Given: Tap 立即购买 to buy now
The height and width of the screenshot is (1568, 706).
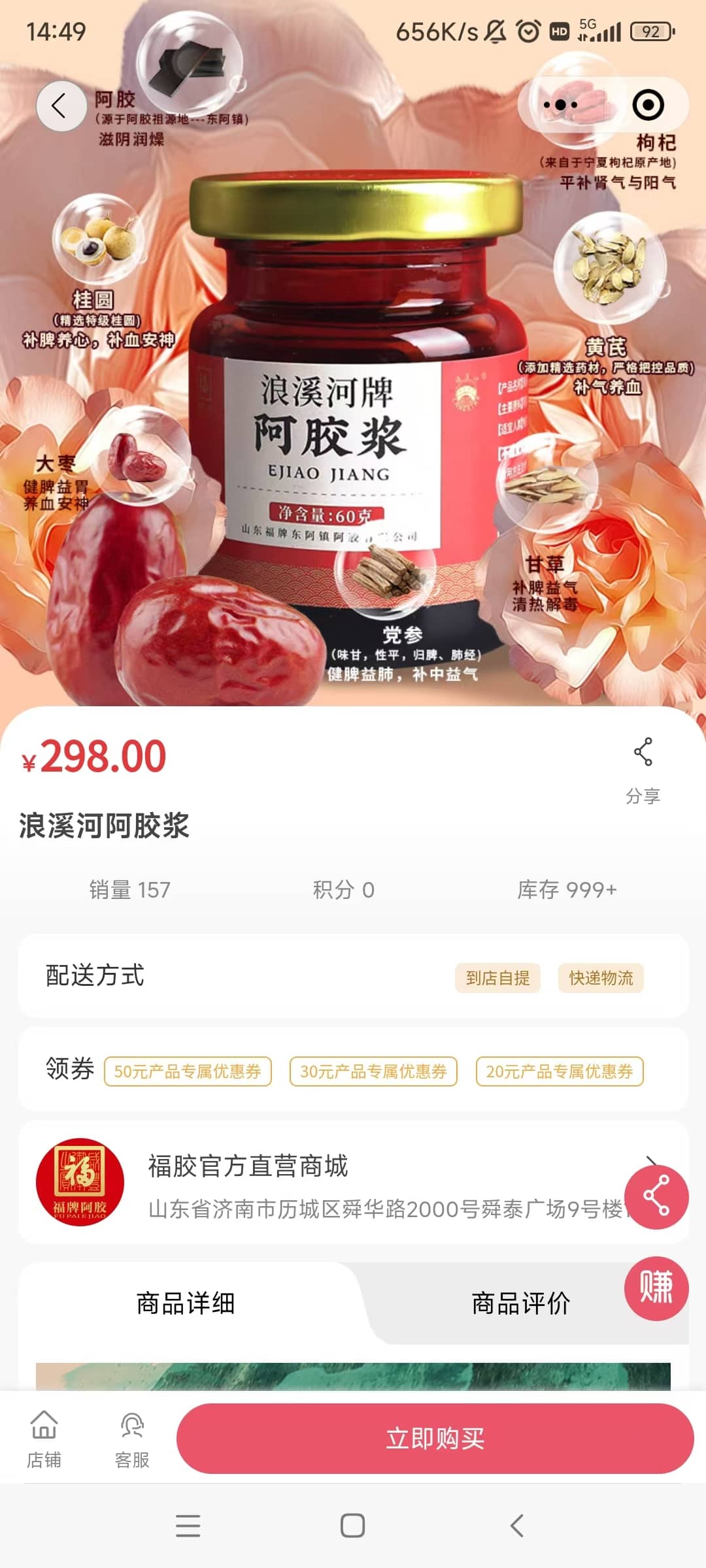Looking at the screenshot, I should (435, 1439).
